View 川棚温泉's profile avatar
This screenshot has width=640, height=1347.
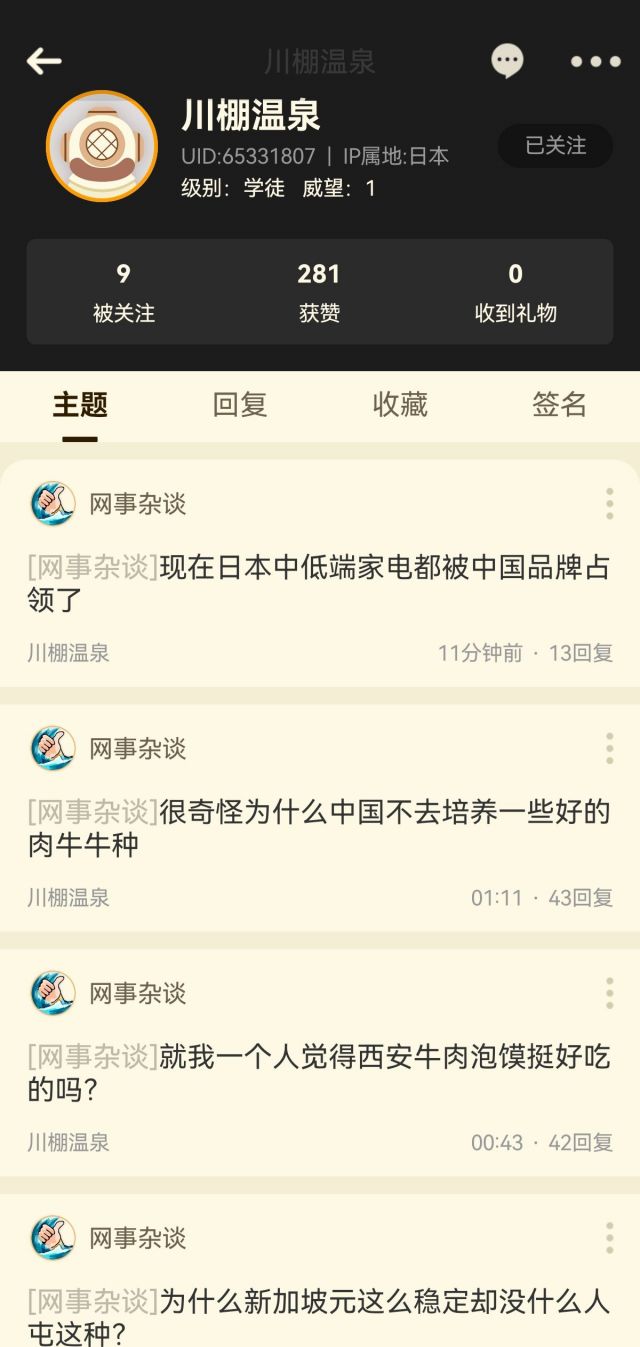(102, 146)
